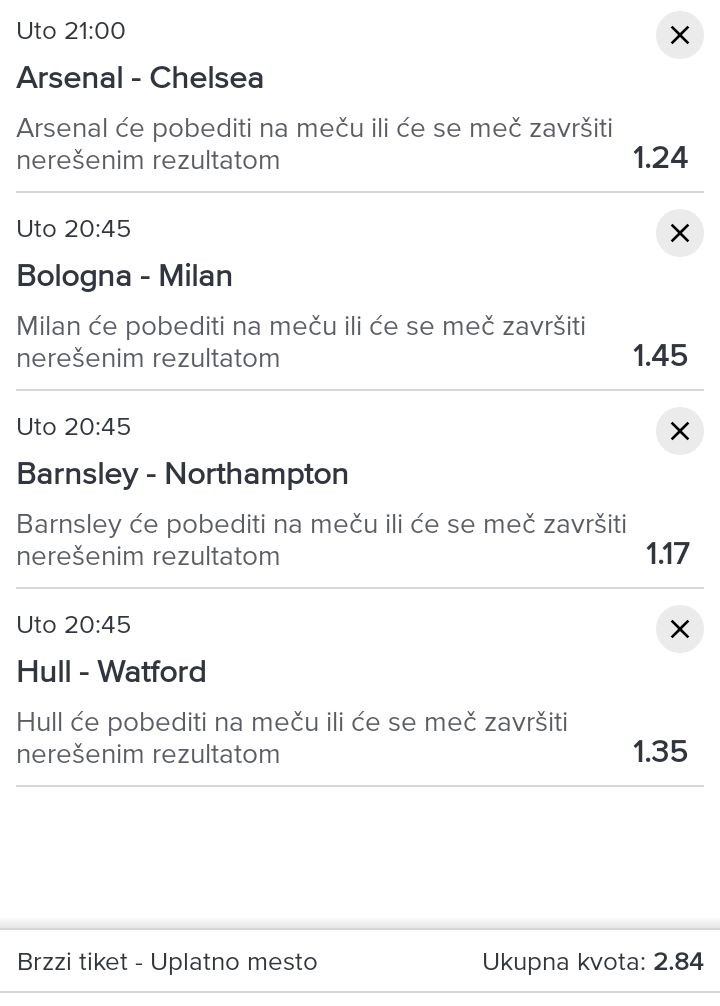
Task: Dismiss the Barnsley - Northampton pick
Action: pyautogui.click(x=679, y=431)
